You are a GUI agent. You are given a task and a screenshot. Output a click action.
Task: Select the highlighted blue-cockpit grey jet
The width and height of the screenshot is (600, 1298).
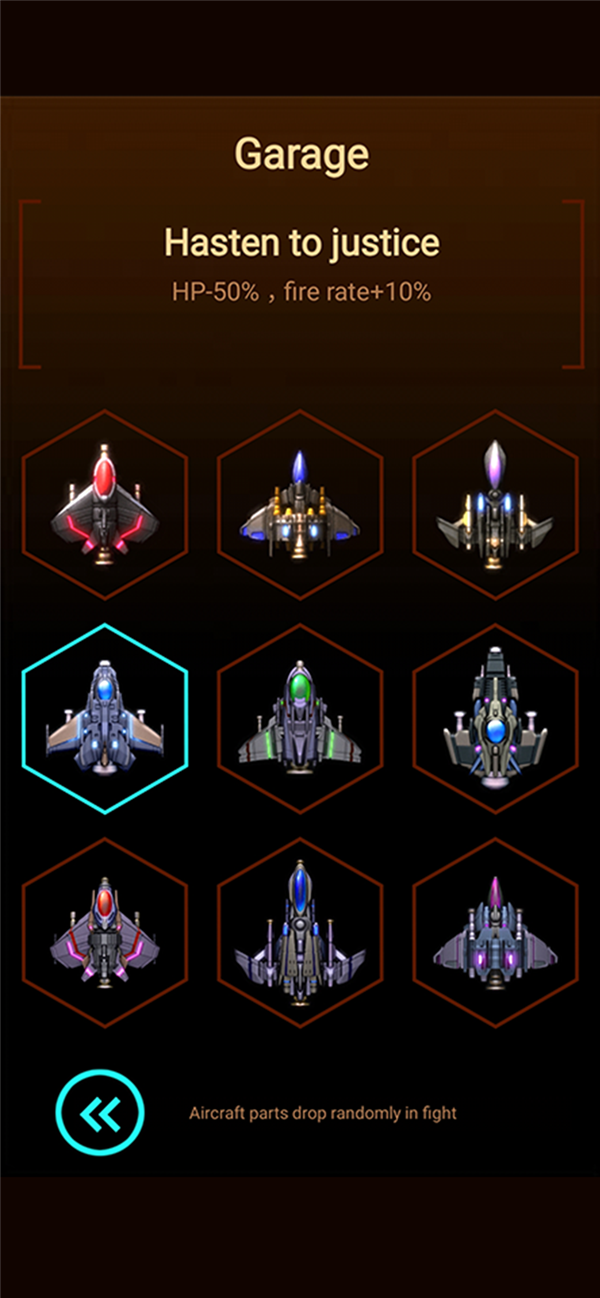[x=105, y=718]
